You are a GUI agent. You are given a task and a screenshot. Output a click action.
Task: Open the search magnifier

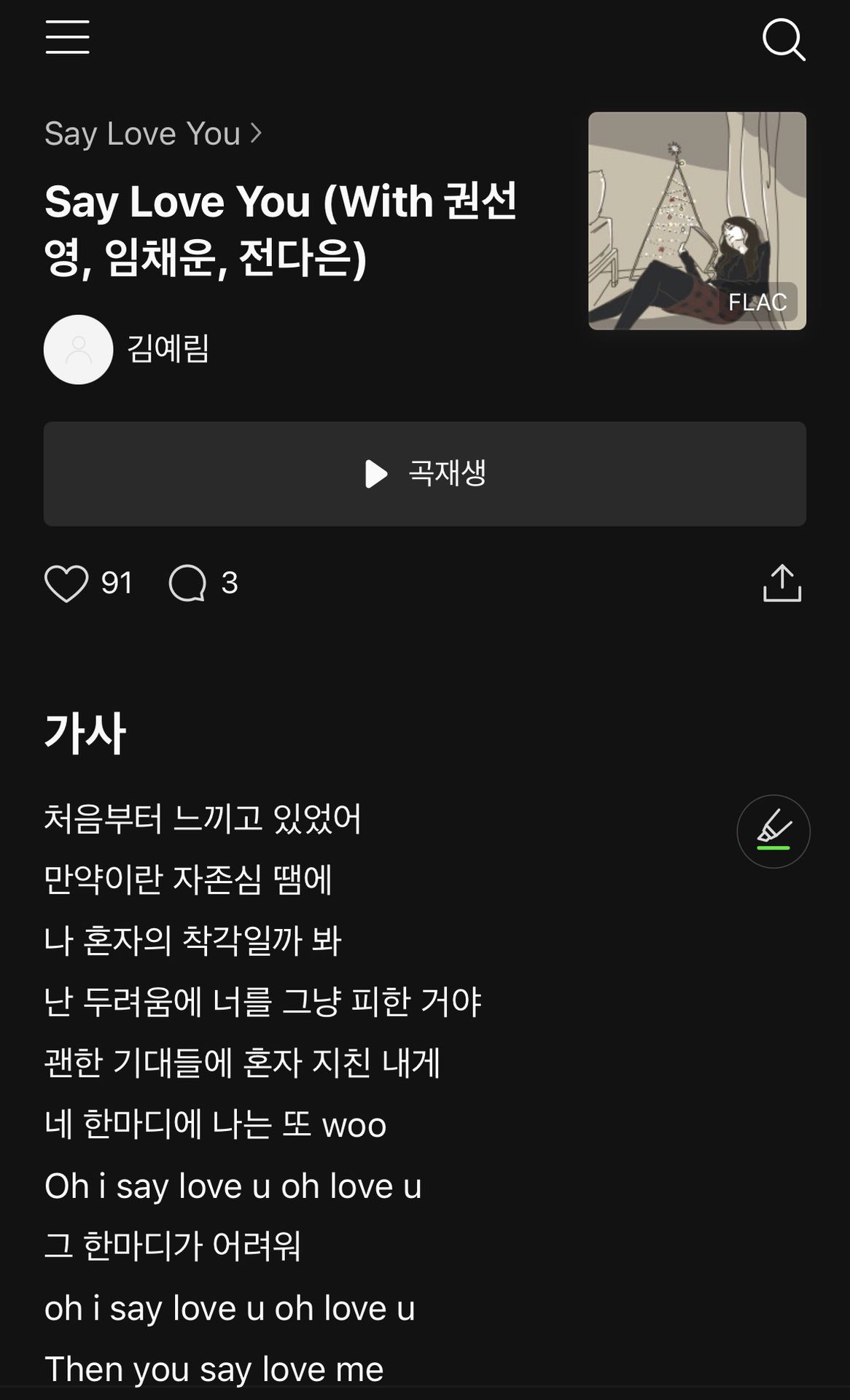pyautogui.click(x=783, y=39)
